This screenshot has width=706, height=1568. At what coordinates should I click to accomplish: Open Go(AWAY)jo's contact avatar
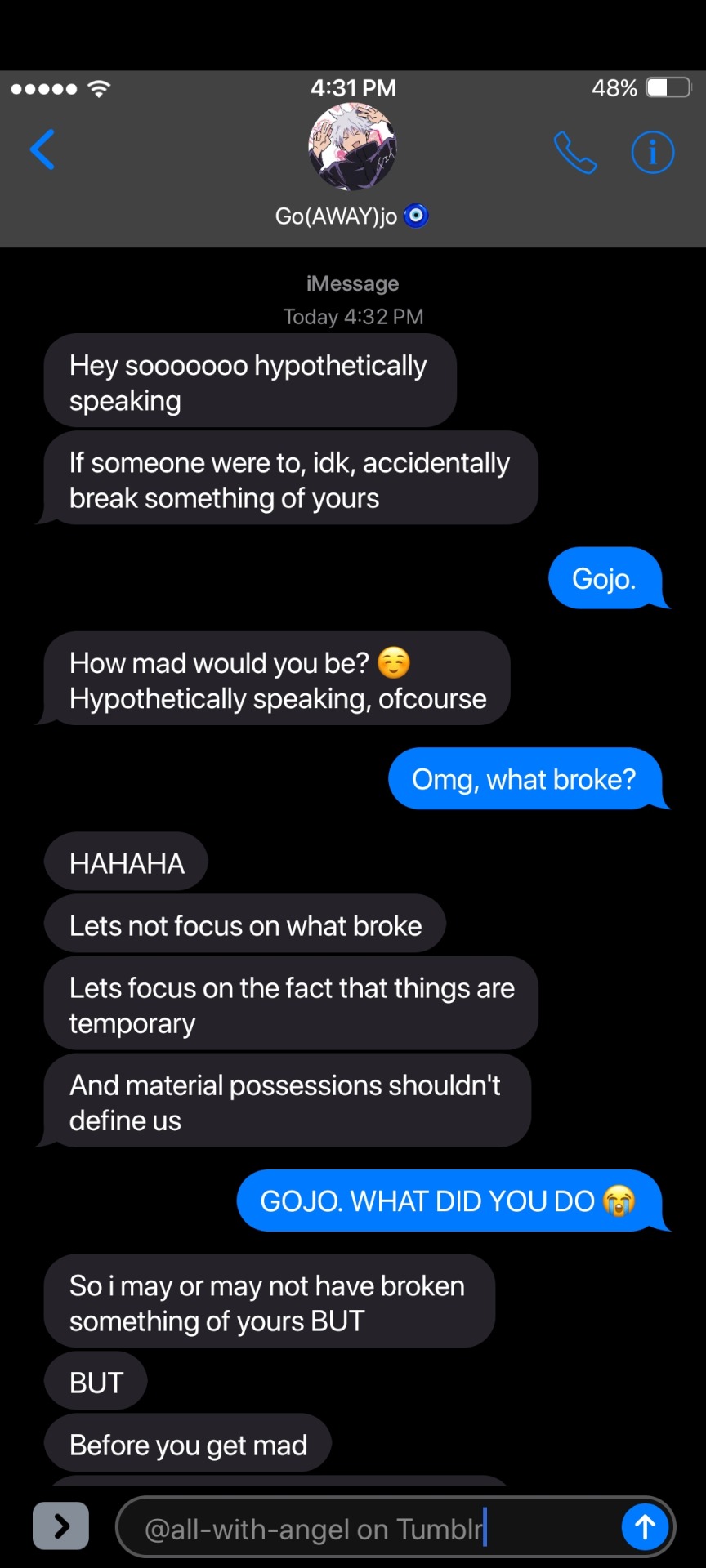pyautogui.click(x=352, y=148)
